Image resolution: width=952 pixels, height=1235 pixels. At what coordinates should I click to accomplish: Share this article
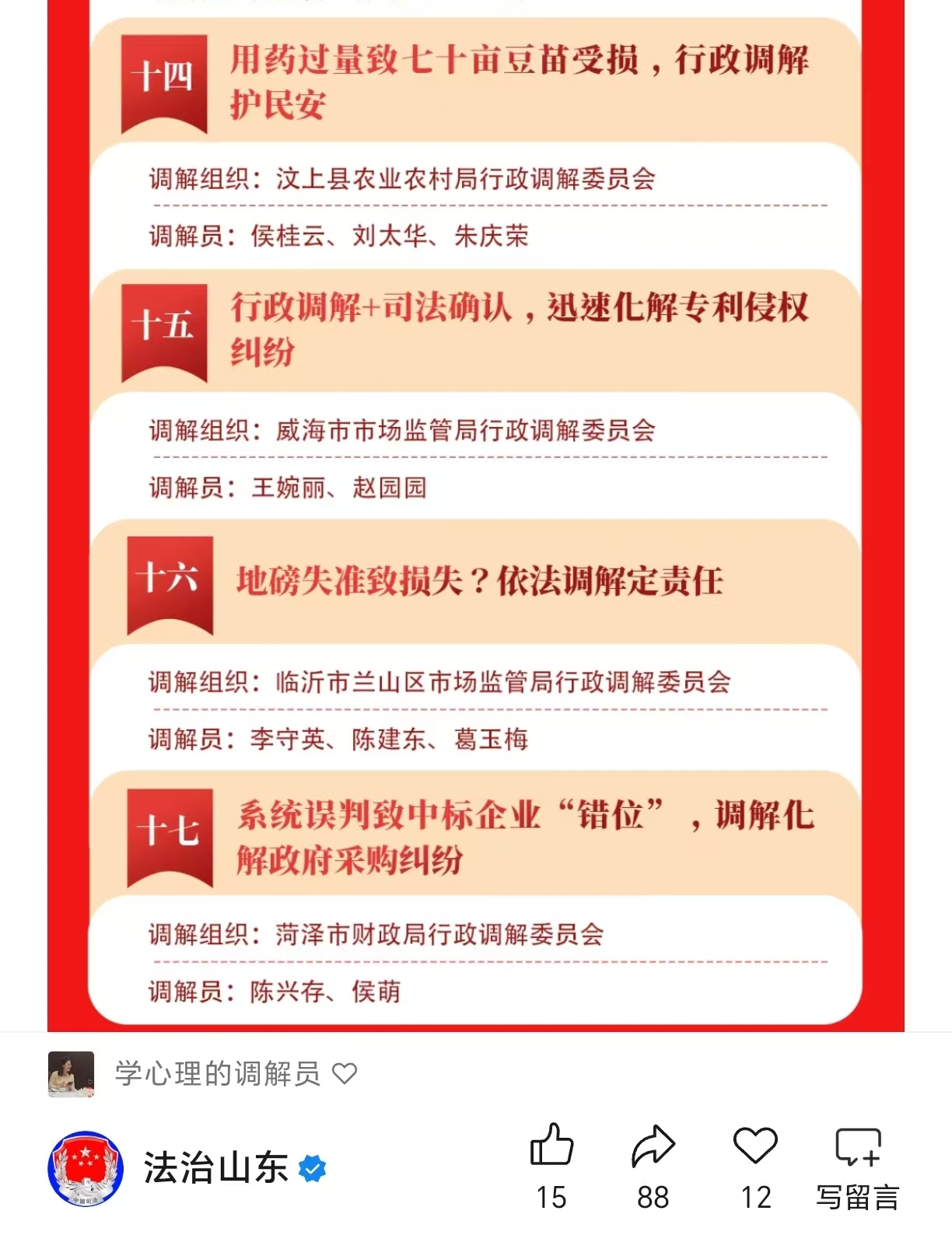(x=653, y=1146)
